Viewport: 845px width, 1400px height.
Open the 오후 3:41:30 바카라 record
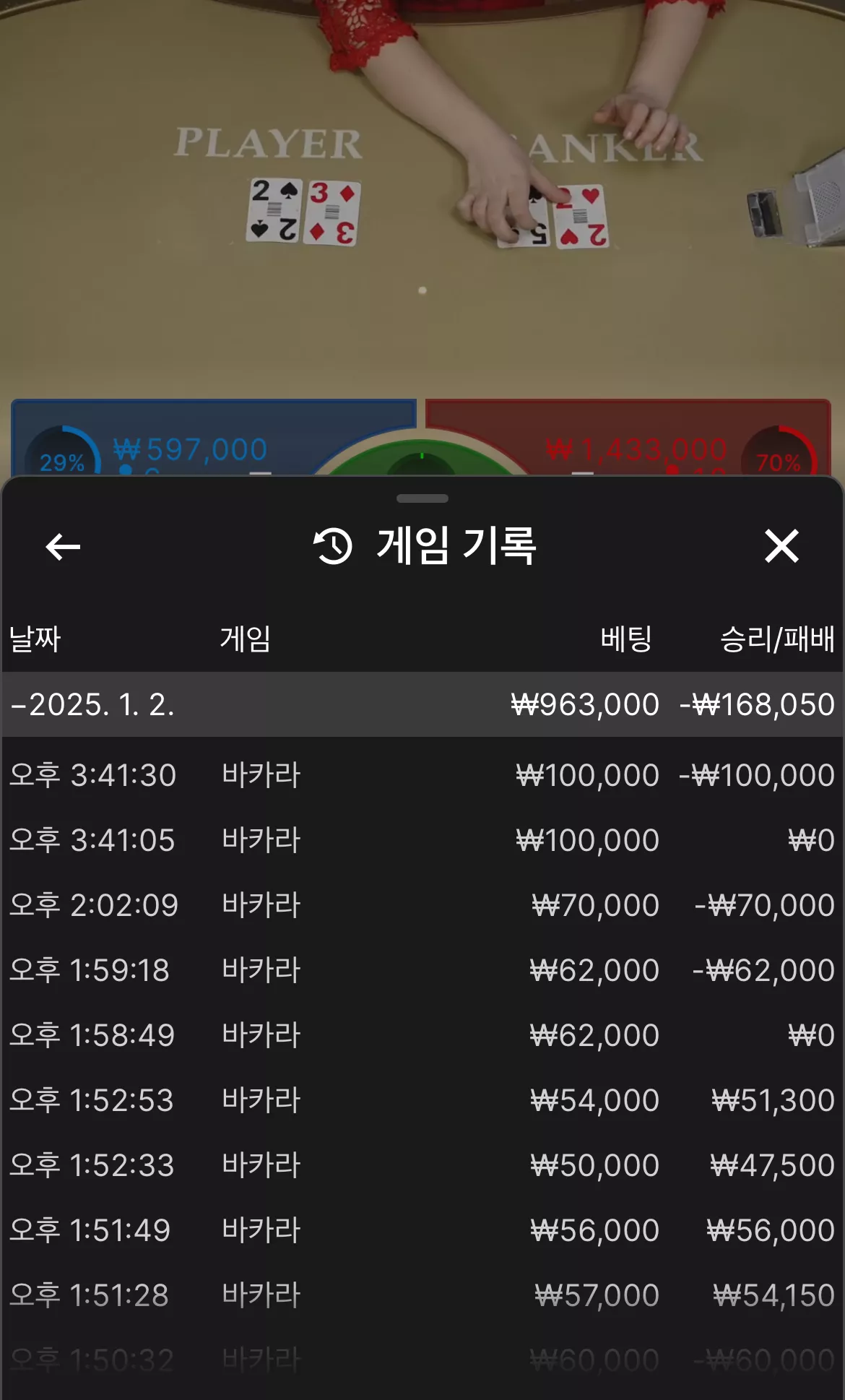pyautogui.click(x=422, y=775)
